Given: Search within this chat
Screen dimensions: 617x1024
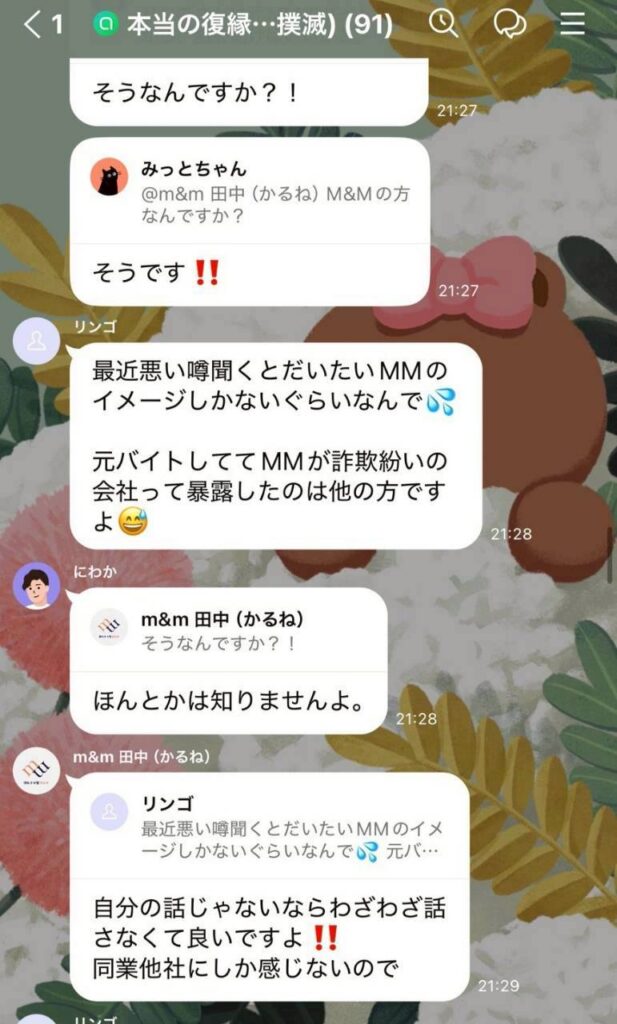Looking at the screenshot, I should (x=443, y=24).
